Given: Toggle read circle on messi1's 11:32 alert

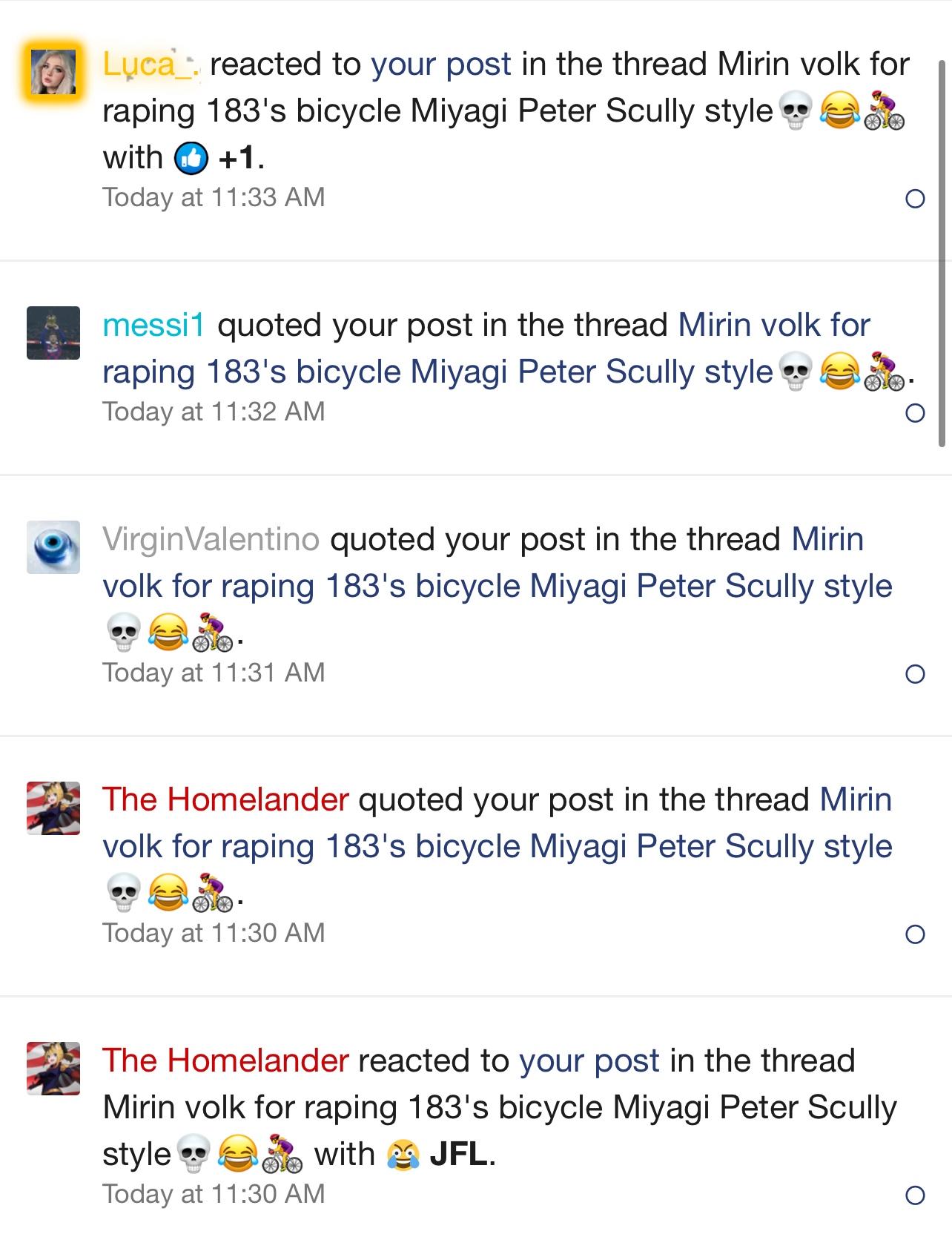Looking at the screenshot, I should pyautogui.click(x=915, y=413).
